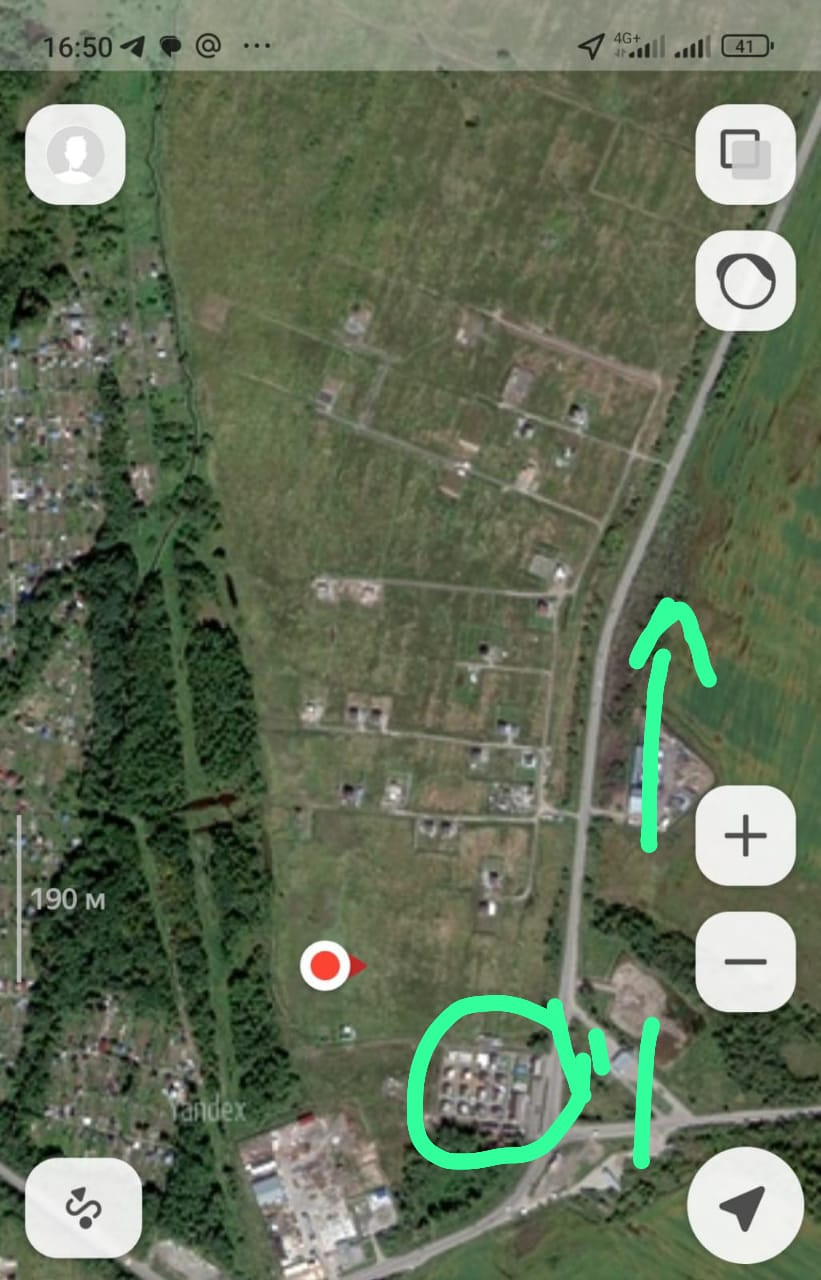The image size is (821, 1280).
Task: Launch the Alice voice assistant
Action: tap(745, 280)
